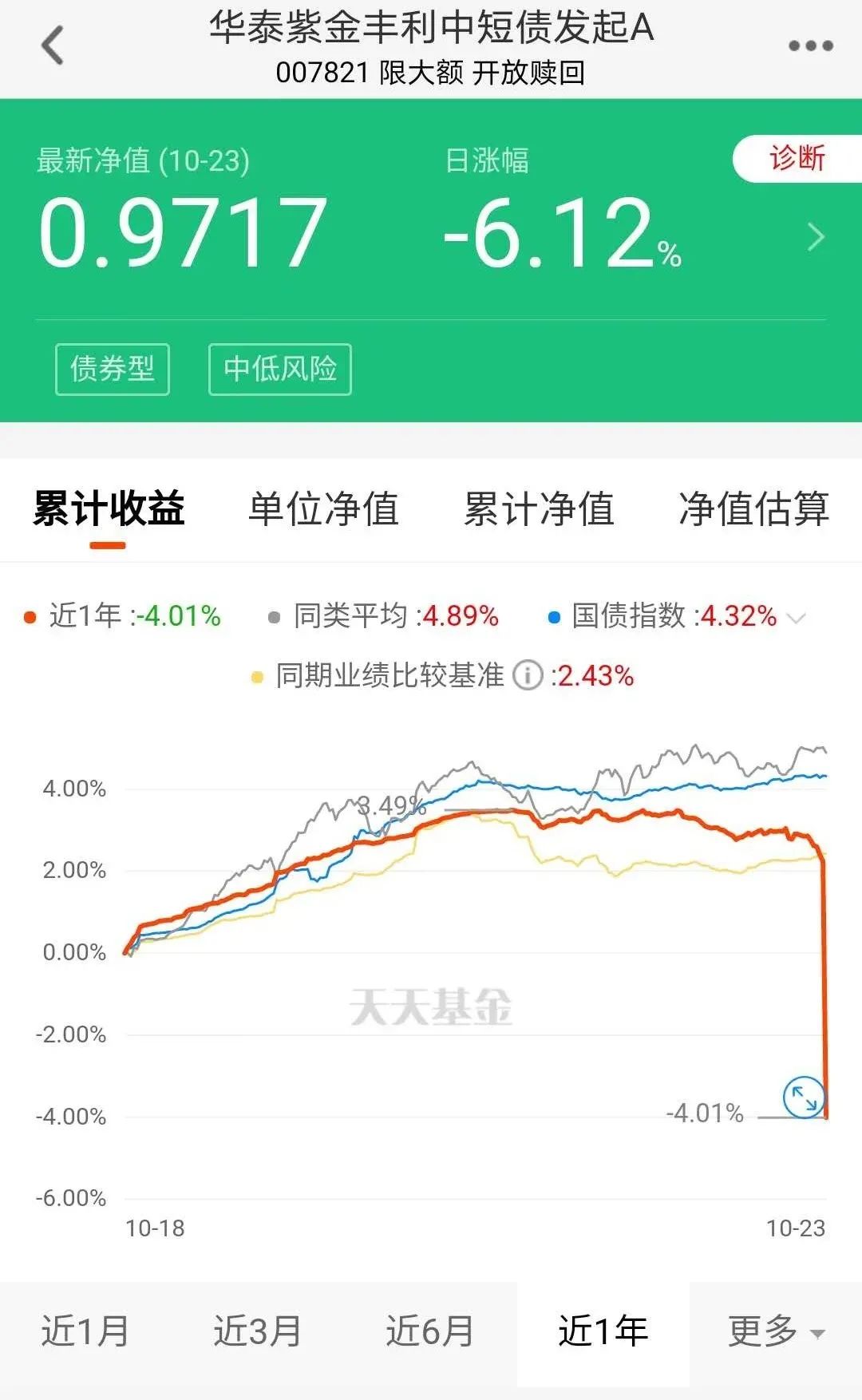Open the 诊断 diagnosis button
The height and width of the screenshot is (1400, 862).
click(x=796, y=158)
